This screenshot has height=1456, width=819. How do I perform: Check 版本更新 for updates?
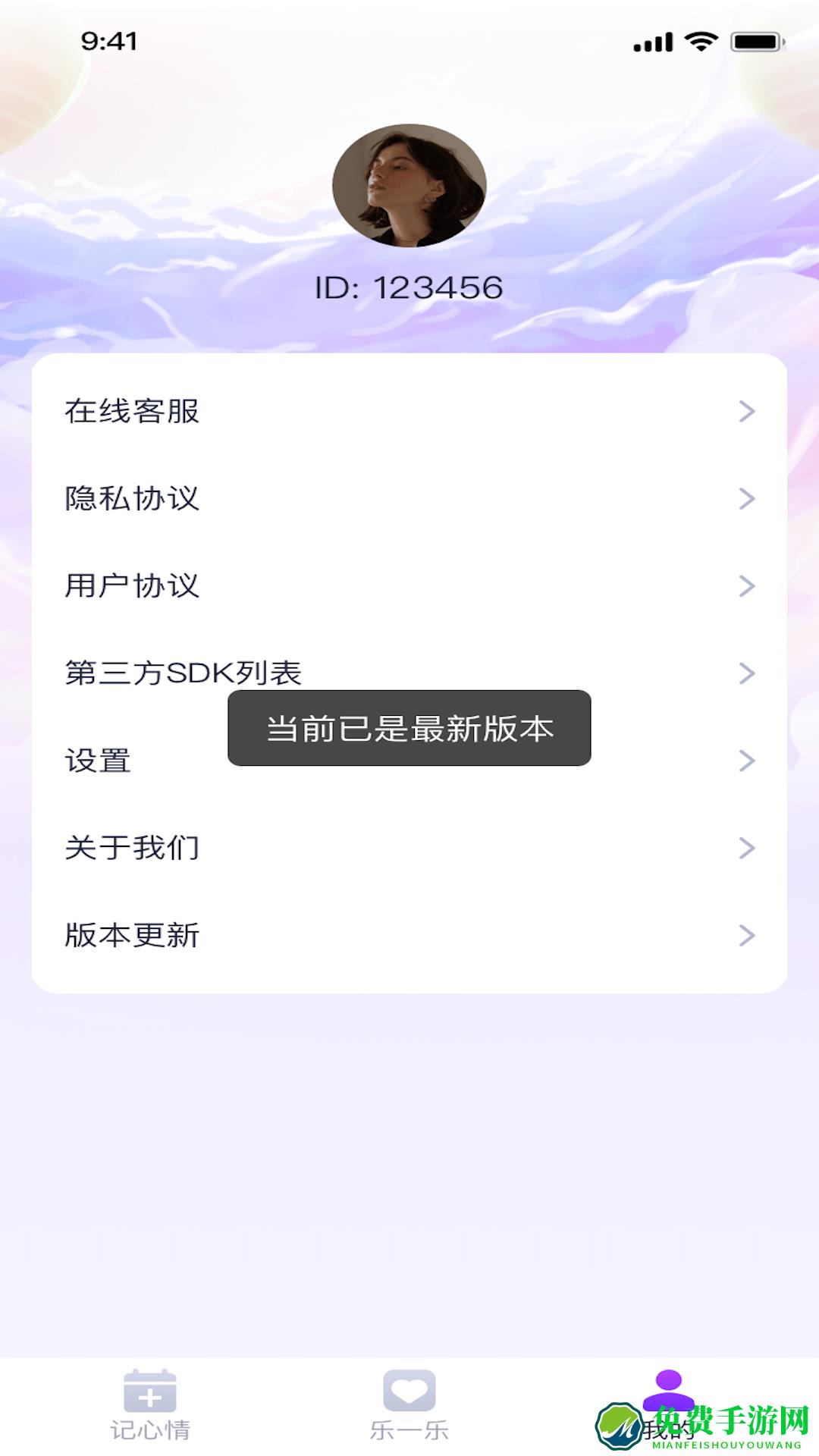pyautogui.click(x=409, y=935)
